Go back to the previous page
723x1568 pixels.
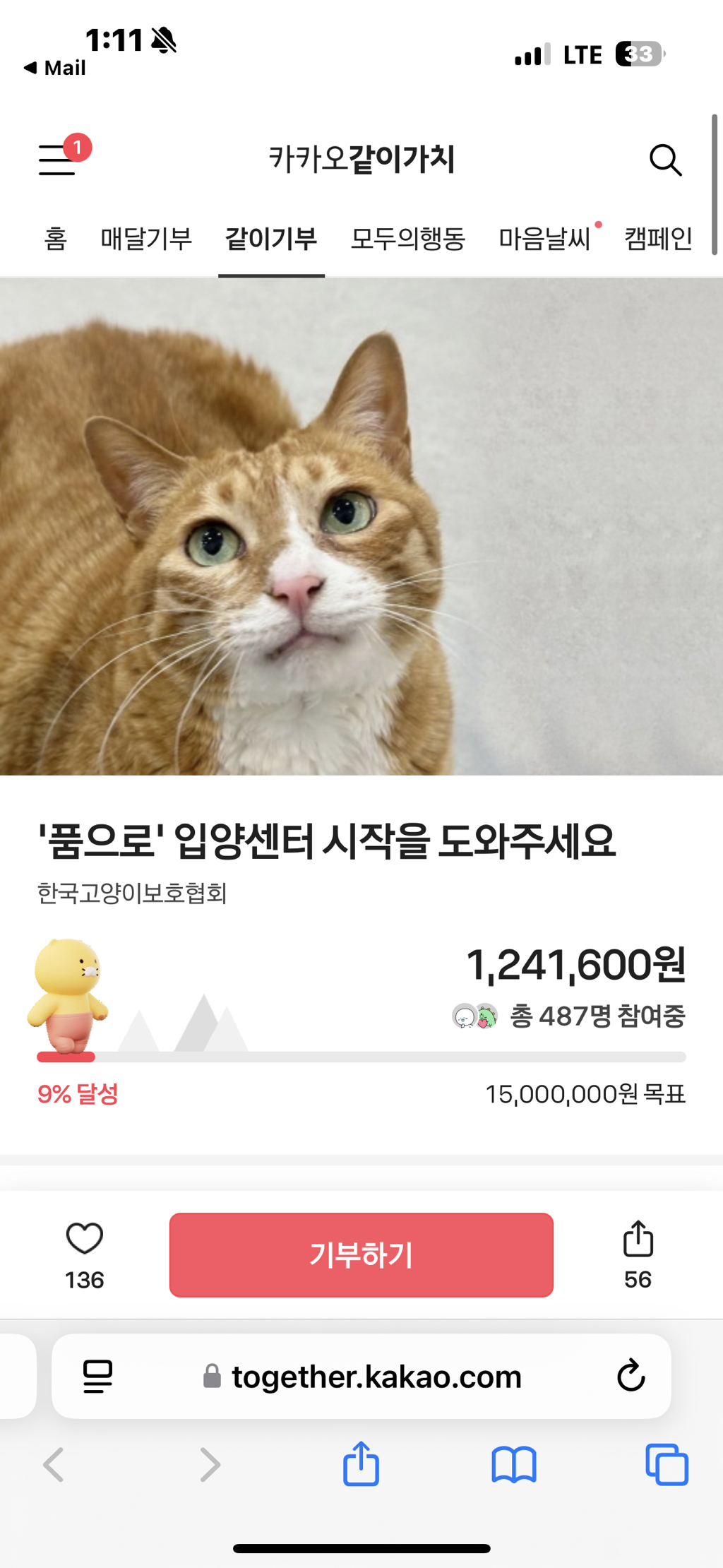54,1464
